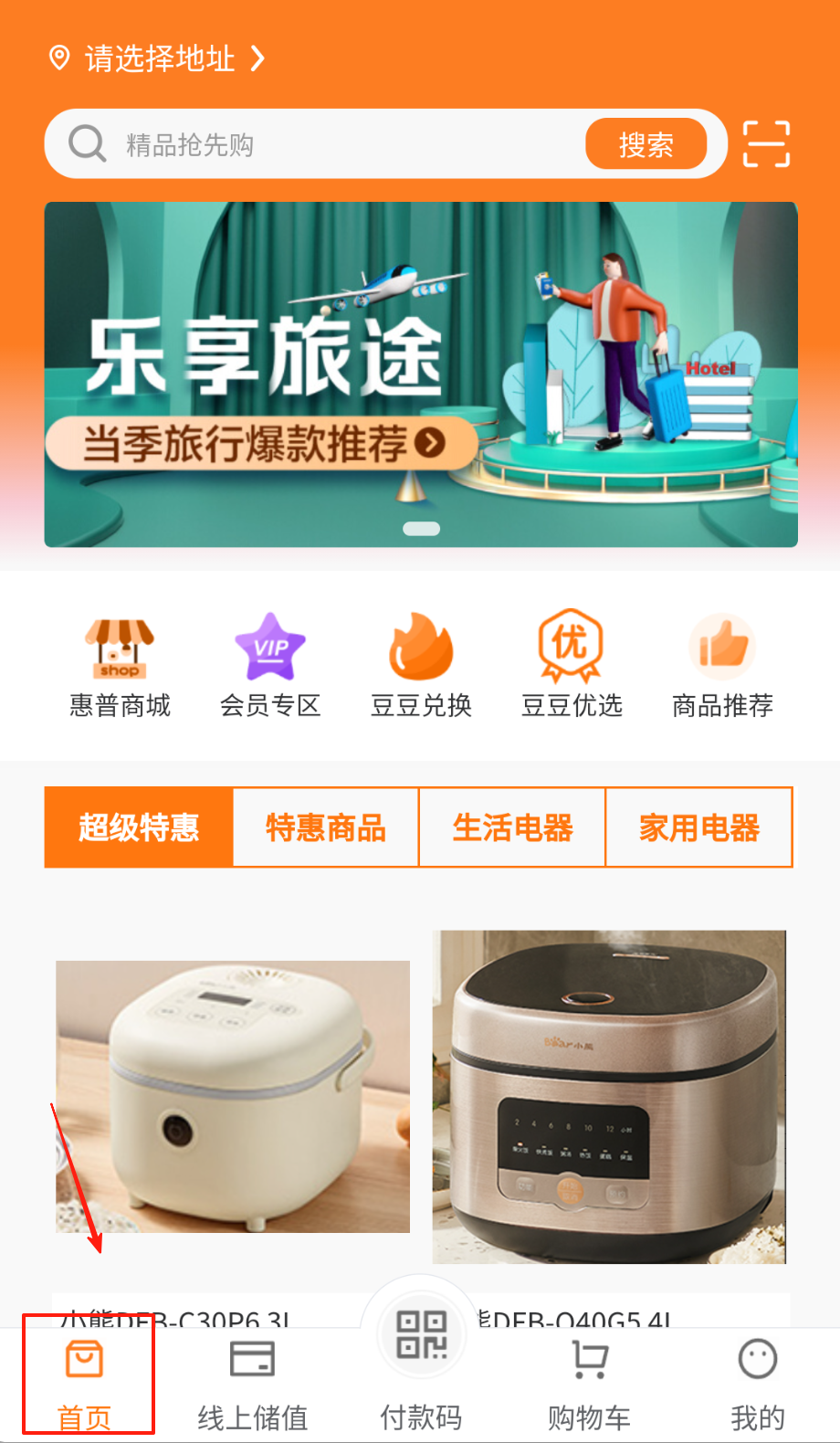This screenshot has width=840, height=1443.
Task: Open the 付款码 payment code
Action: tap(421, 1361)
